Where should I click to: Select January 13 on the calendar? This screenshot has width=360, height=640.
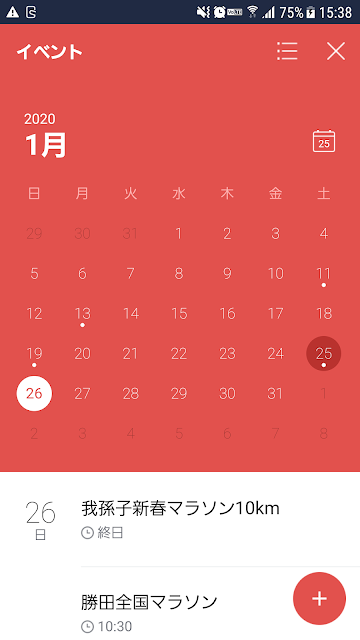point(82,313)
